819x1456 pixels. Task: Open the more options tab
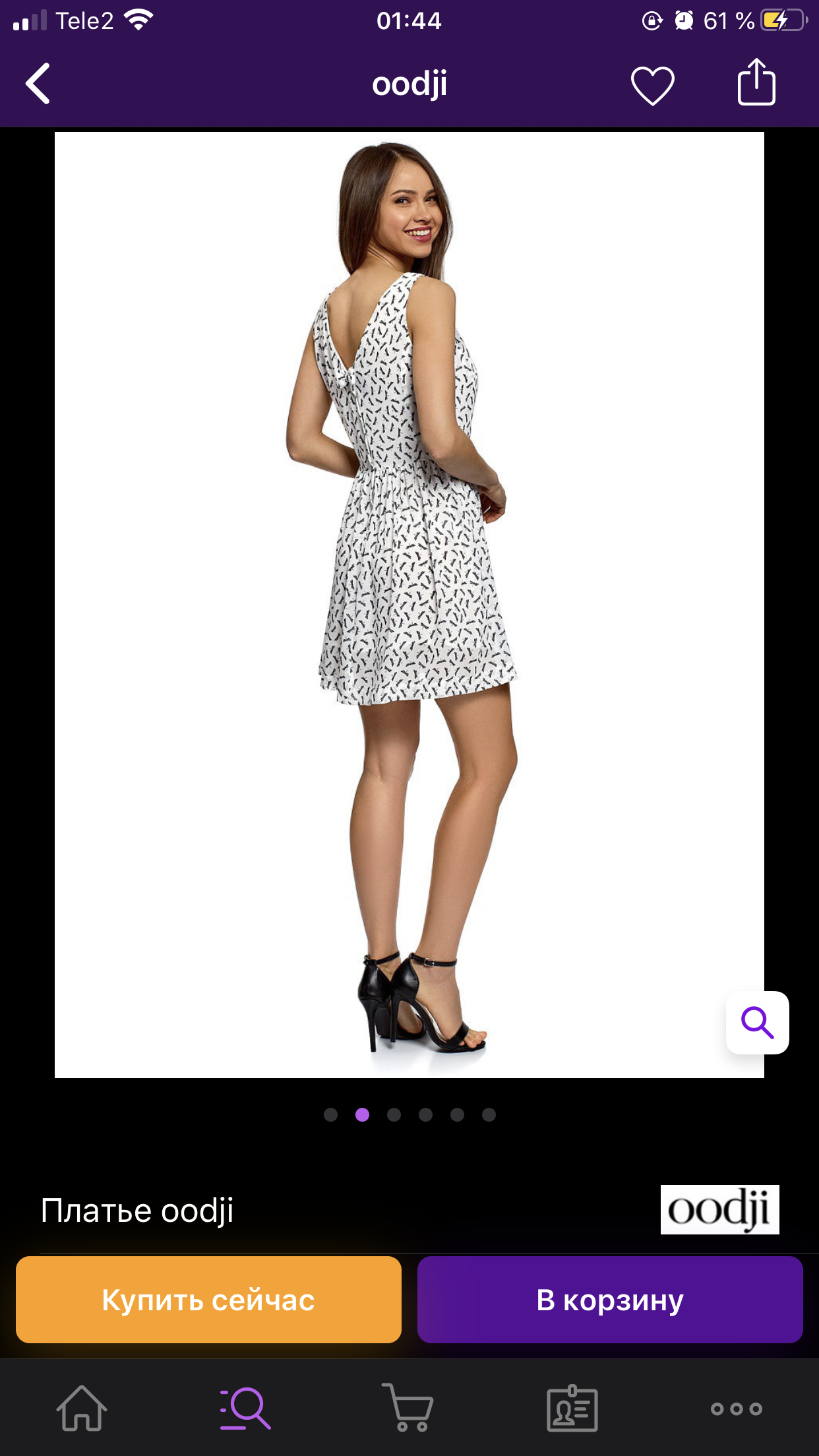tap(736, 1409)
